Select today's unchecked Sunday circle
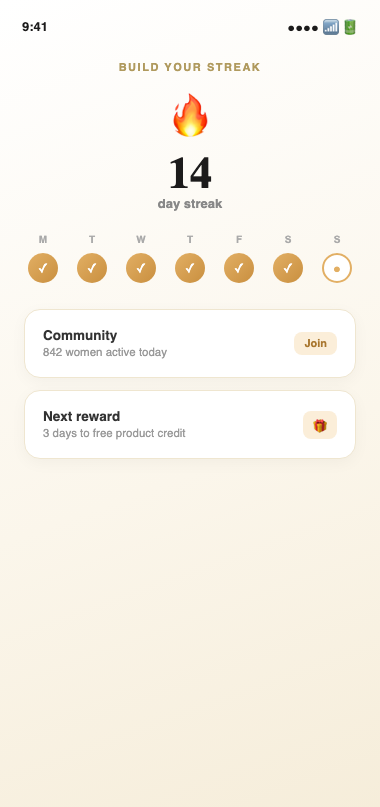Image resolution: width=380 pixels, height=807 pixels. tap(337, 268)
